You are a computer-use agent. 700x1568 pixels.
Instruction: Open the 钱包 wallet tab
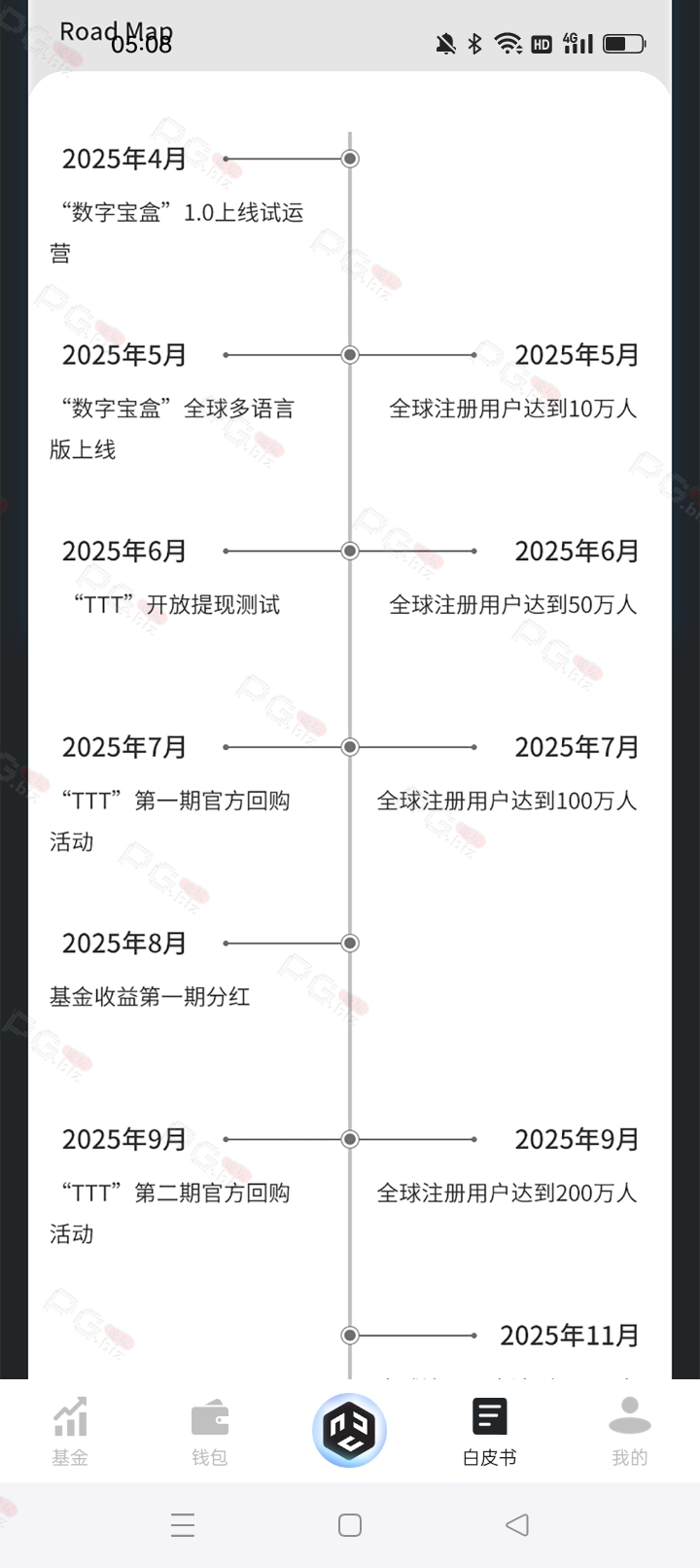209,1430
